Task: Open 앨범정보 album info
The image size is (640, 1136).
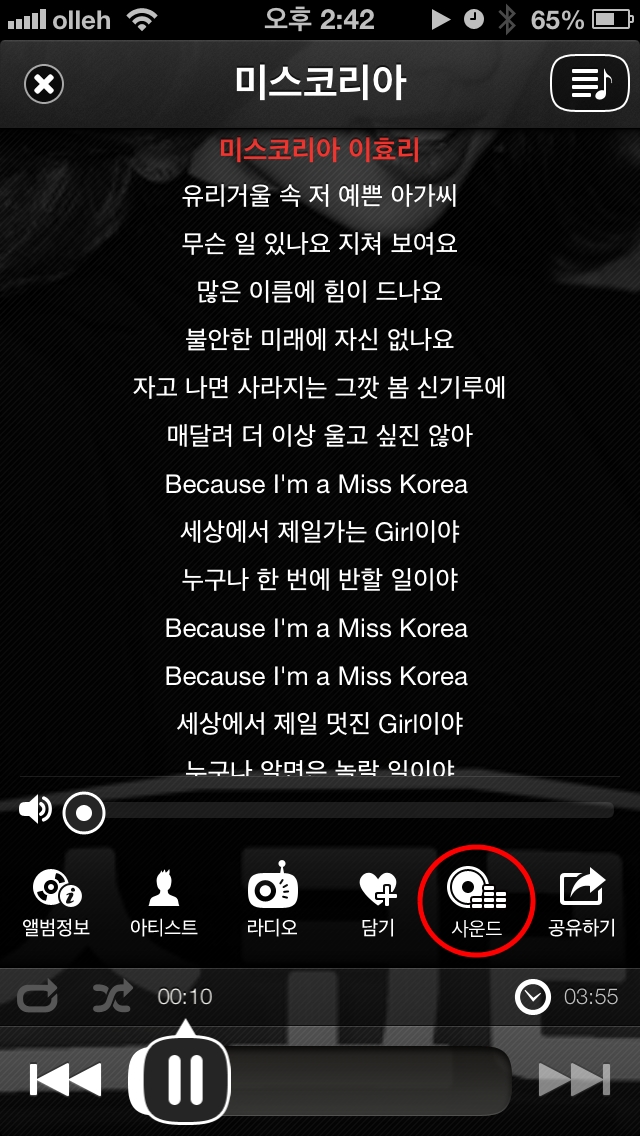Action: pos(56,901)
